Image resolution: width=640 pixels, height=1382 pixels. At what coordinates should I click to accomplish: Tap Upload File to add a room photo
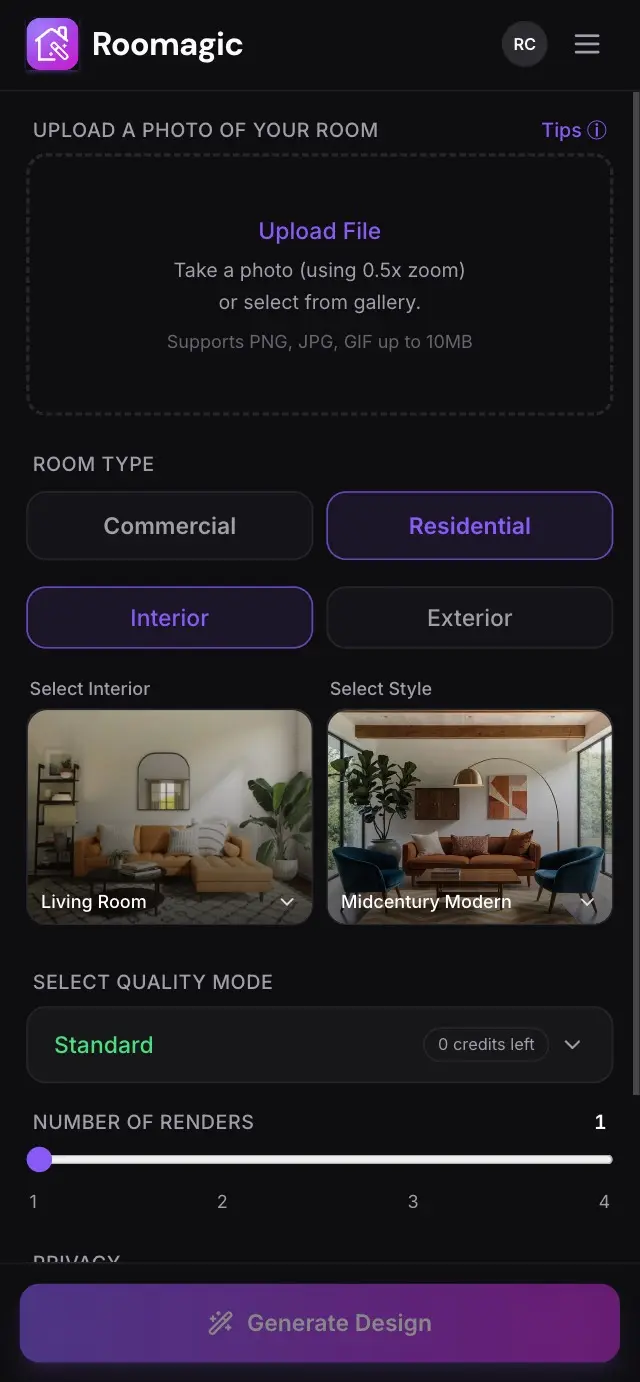pos(320,231)
